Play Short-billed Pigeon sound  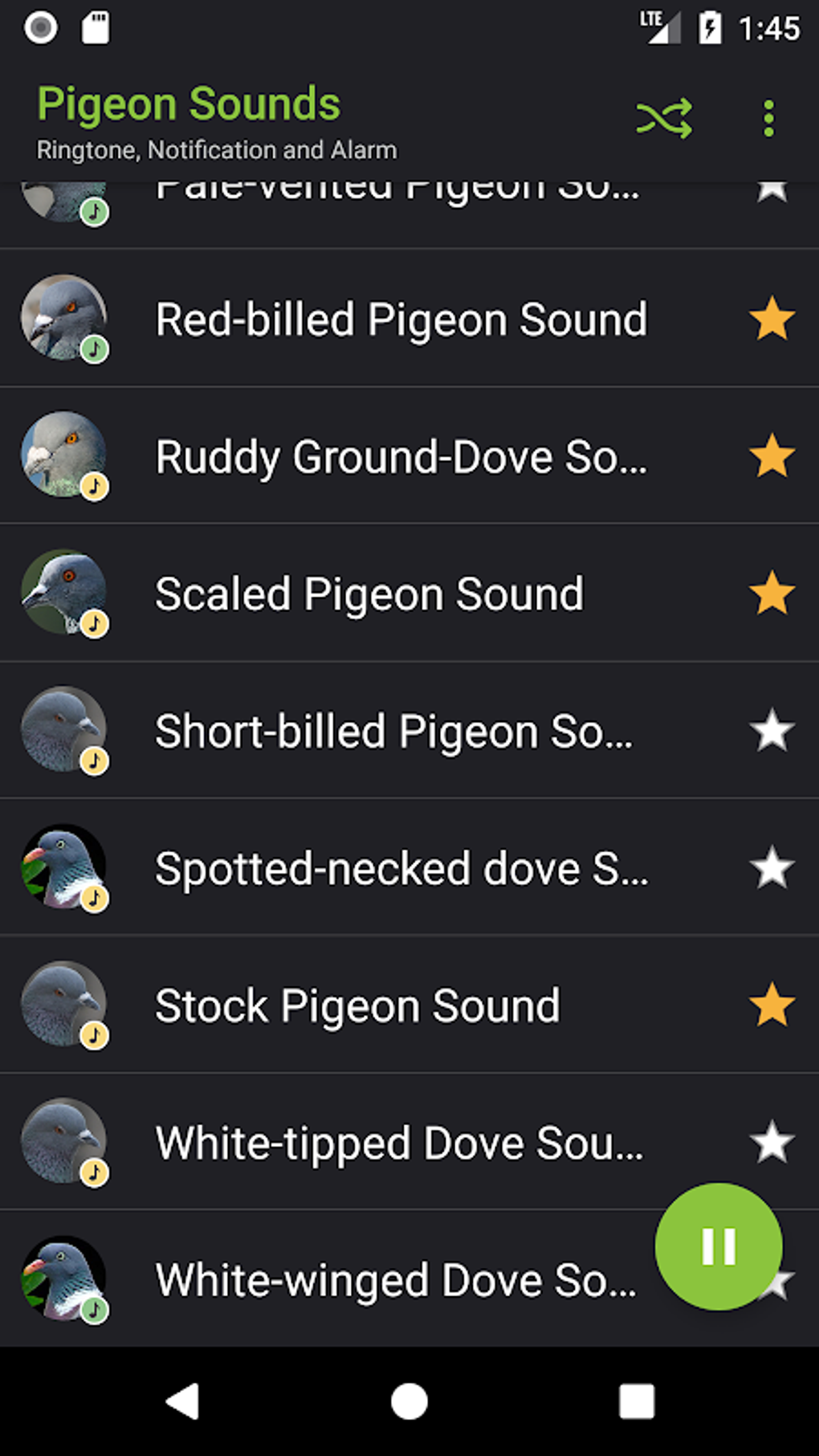coord(393,732)
